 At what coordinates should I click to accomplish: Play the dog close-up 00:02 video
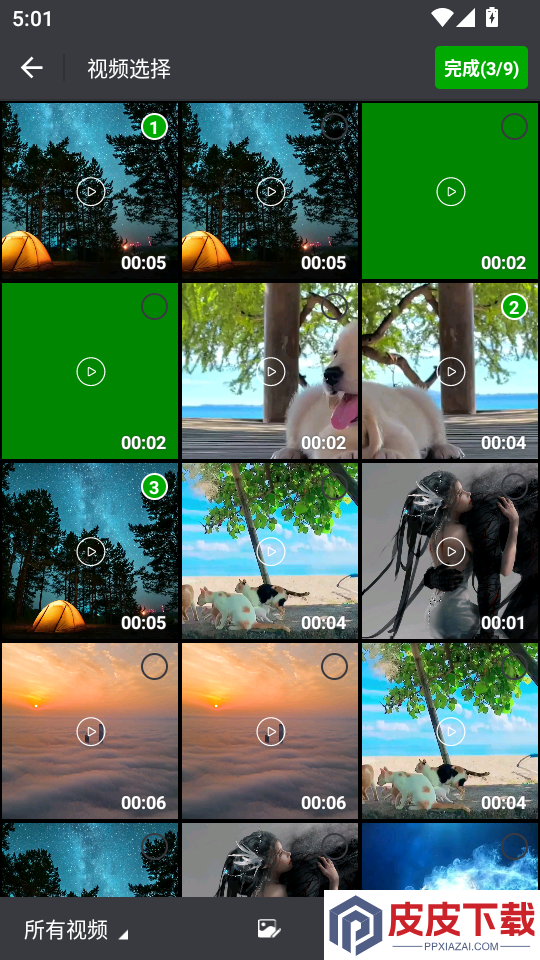(x=271, y=372)
